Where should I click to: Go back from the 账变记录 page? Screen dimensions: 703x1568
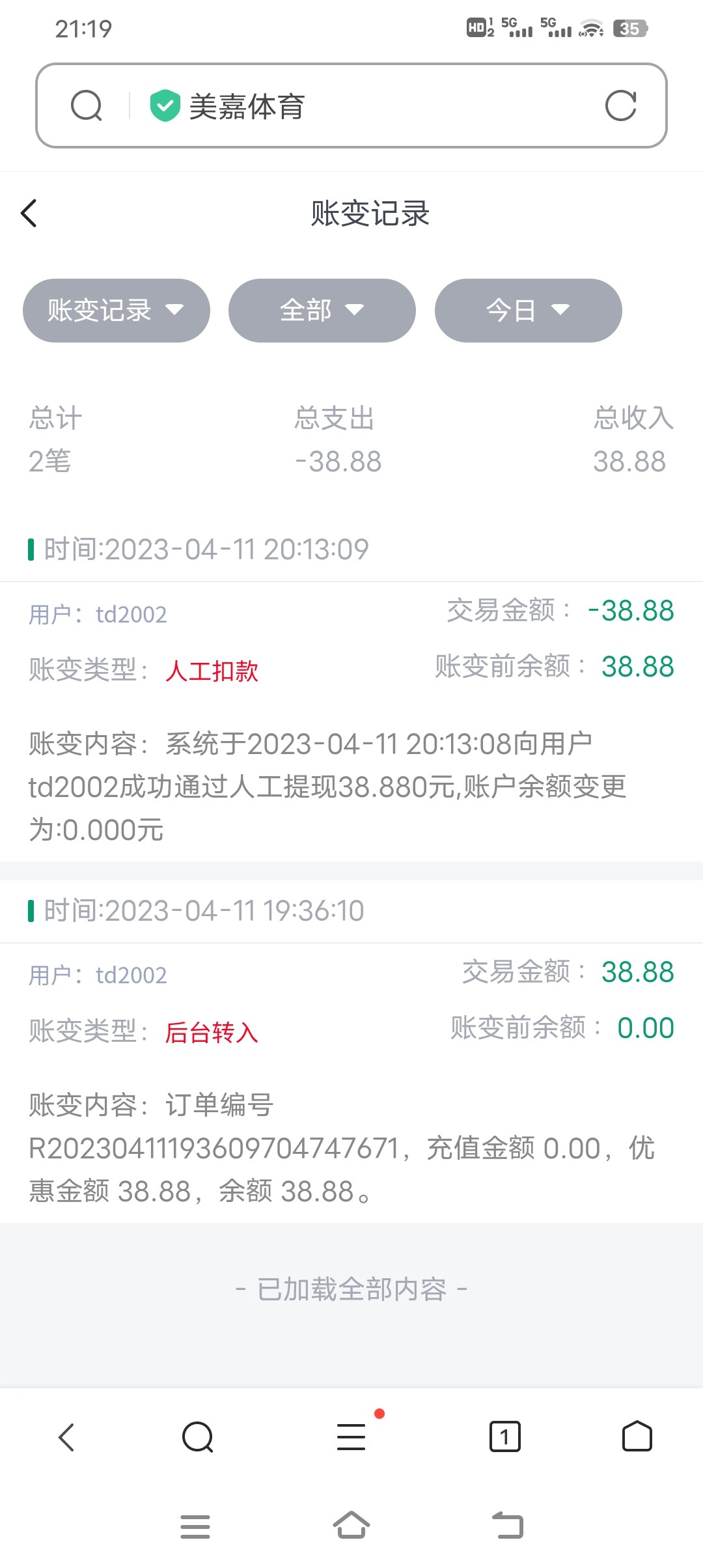(x=29, y=213)
